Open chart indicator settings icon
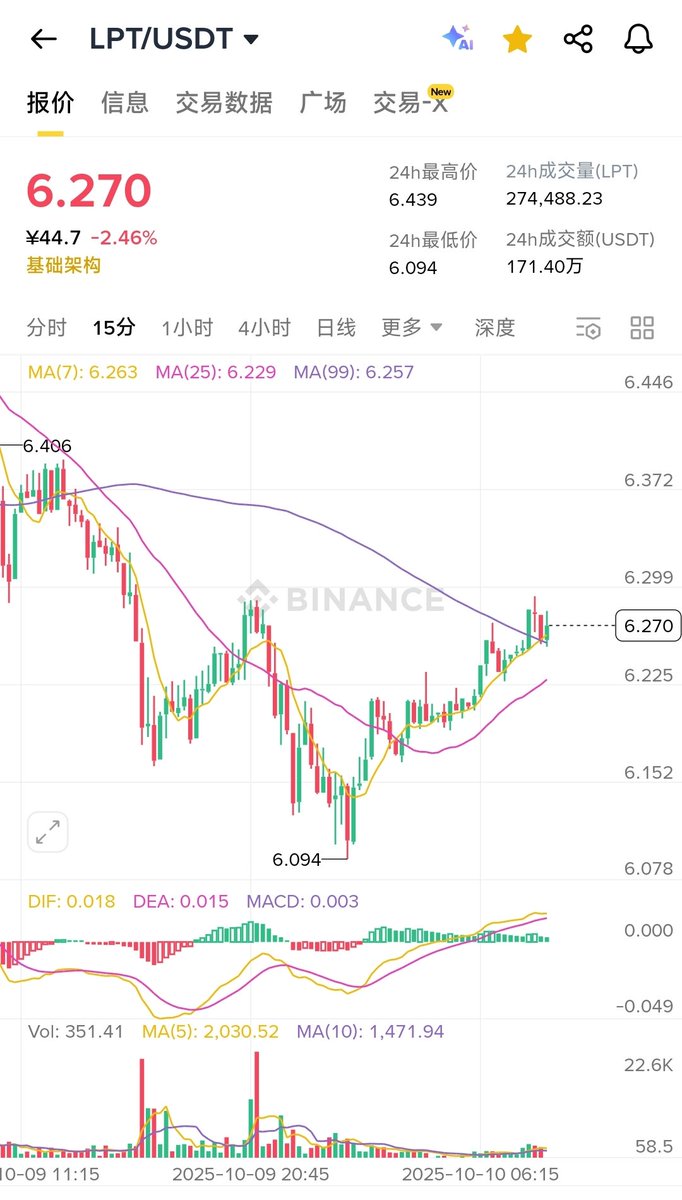The image size is (682, 1200). coord(589,327)
